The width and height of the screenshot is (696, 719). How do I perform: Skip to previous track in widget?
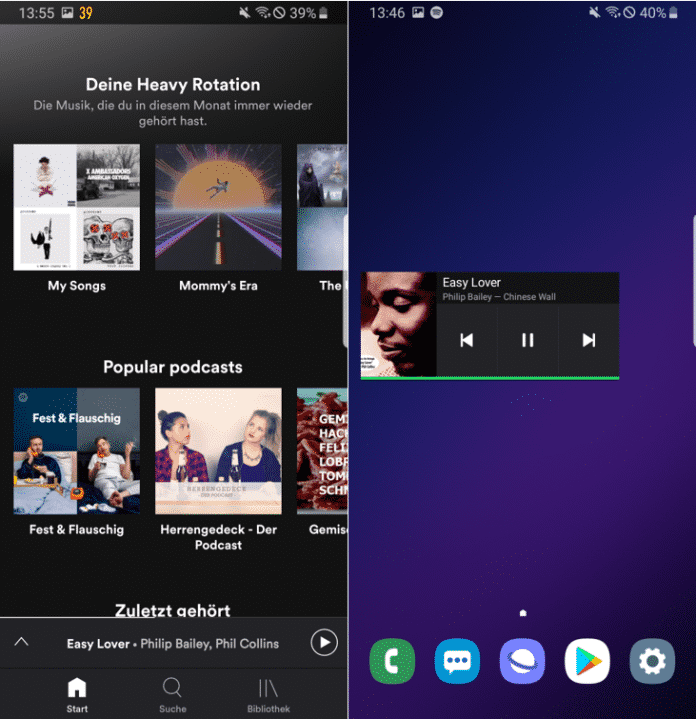tap(466, 340)
